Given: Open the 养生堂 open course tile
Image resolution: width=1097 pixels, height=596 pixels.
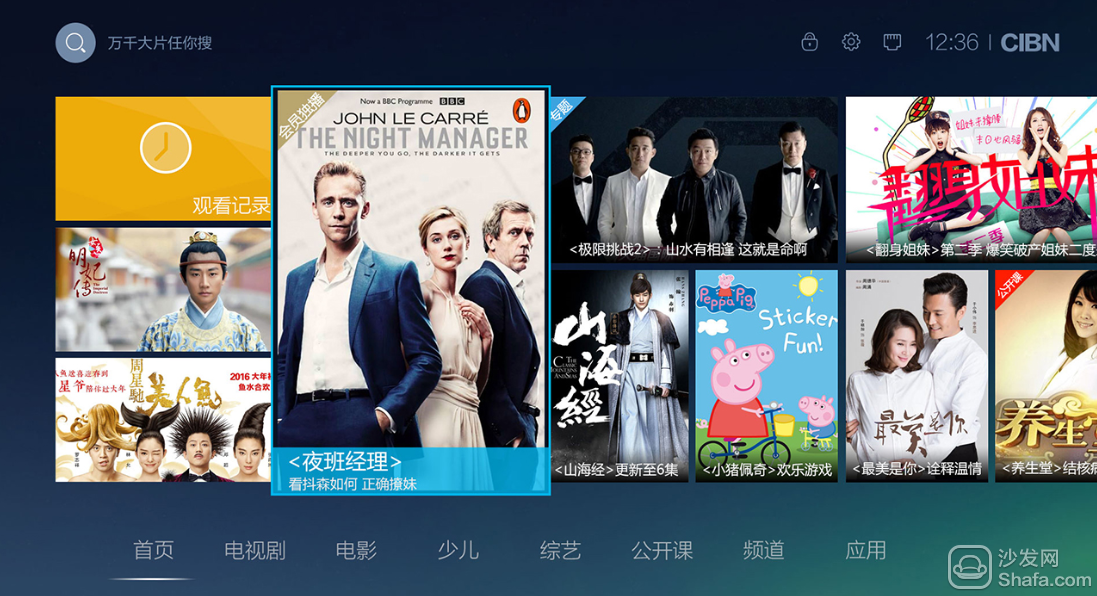Looking at the screenshot, I should point(1045,375).
